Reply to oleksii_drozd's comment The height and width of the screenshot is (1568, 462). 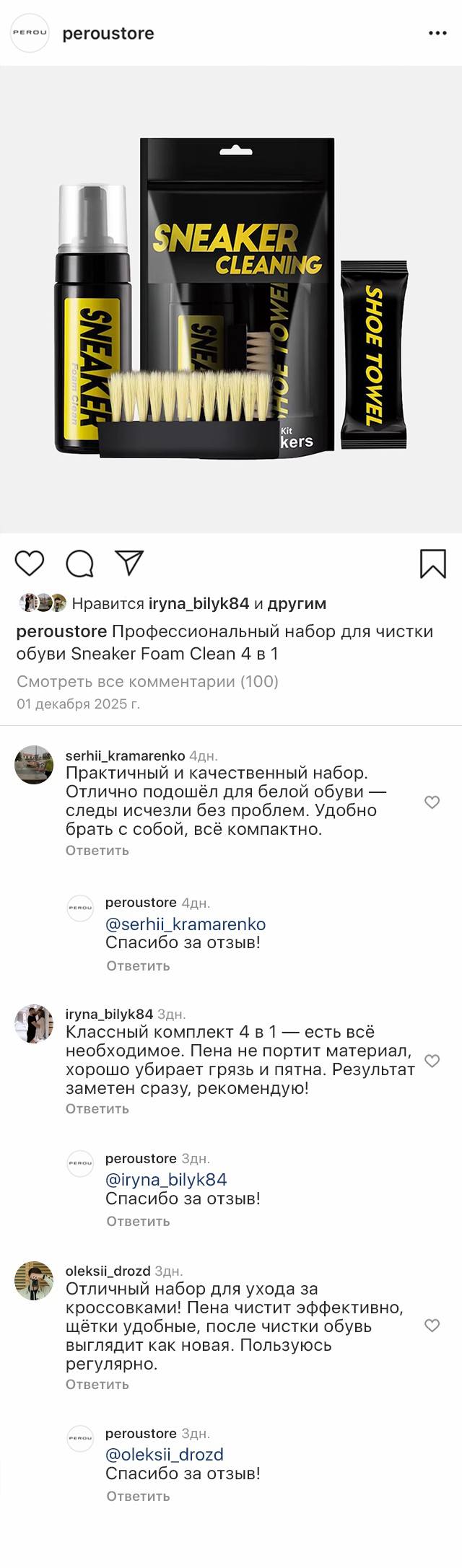click(97, 1384)
